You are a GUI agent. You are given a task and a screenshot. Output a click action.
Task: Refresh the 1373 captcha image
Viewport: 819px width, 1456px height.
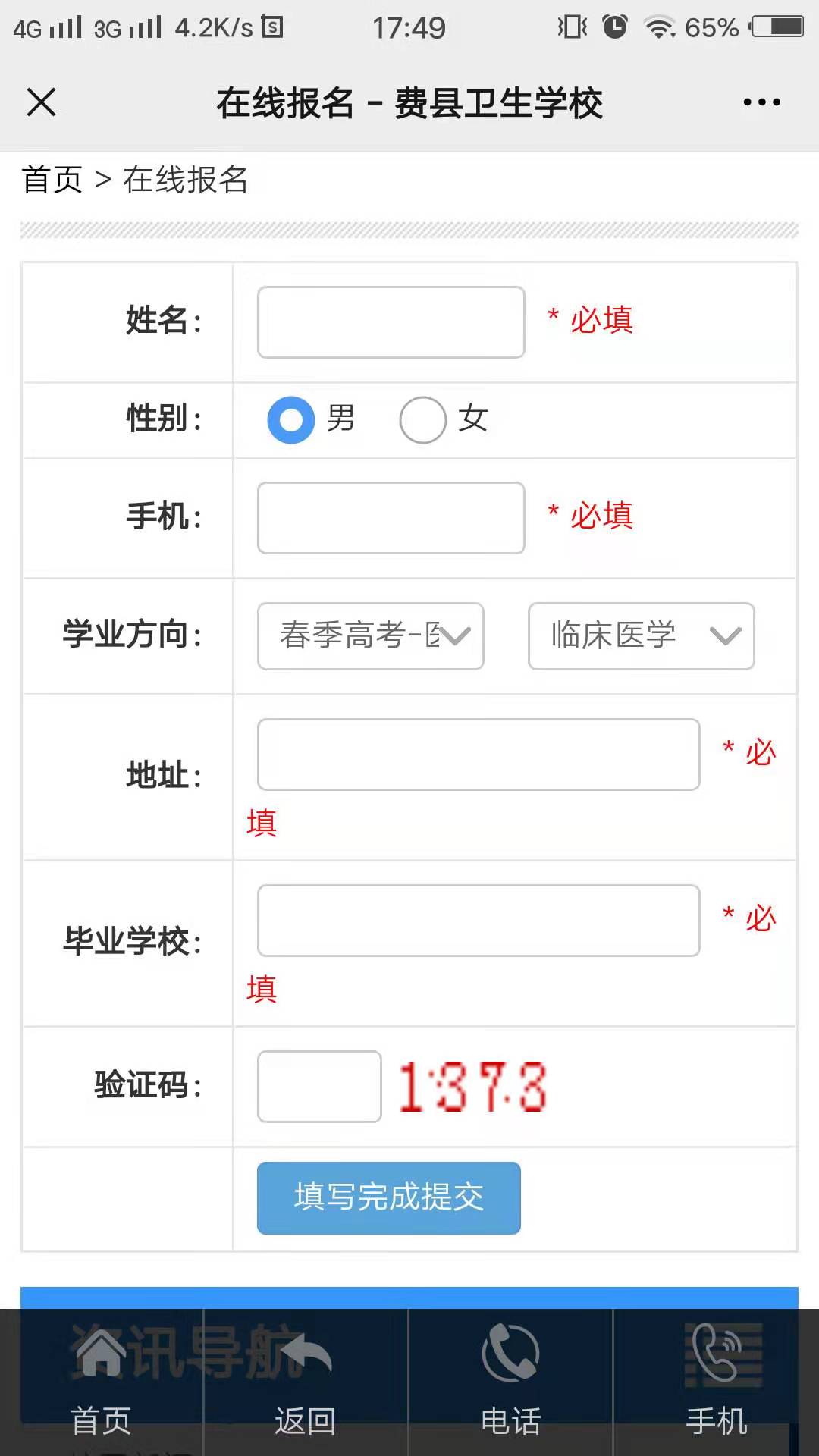coord(472,1087)
